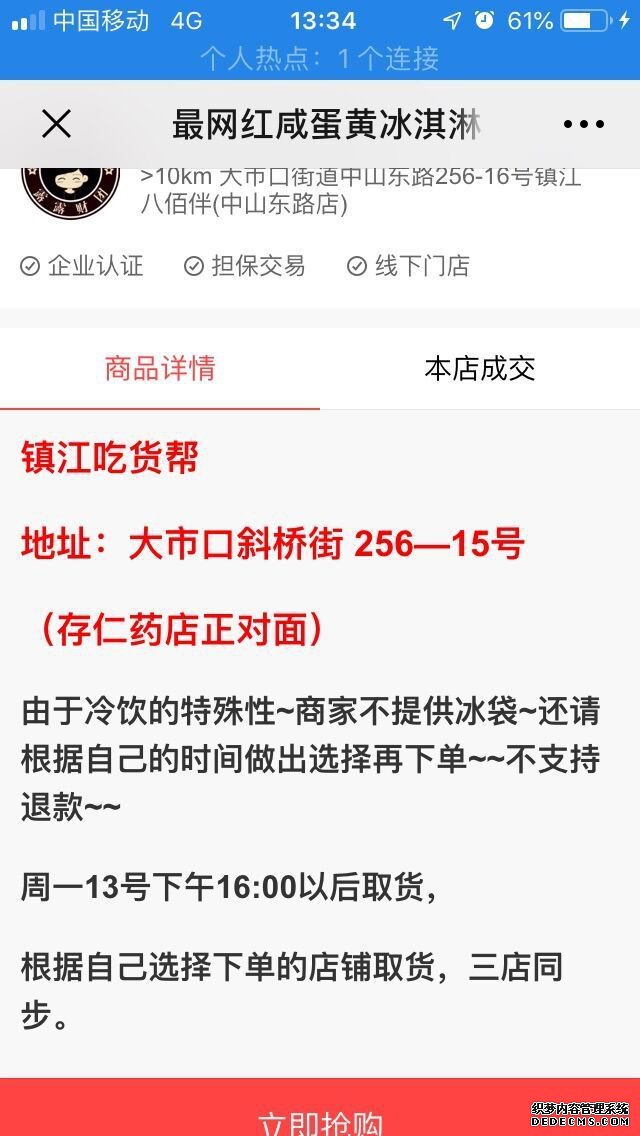Open the three-dot overflow menu

tap(583, 124)
